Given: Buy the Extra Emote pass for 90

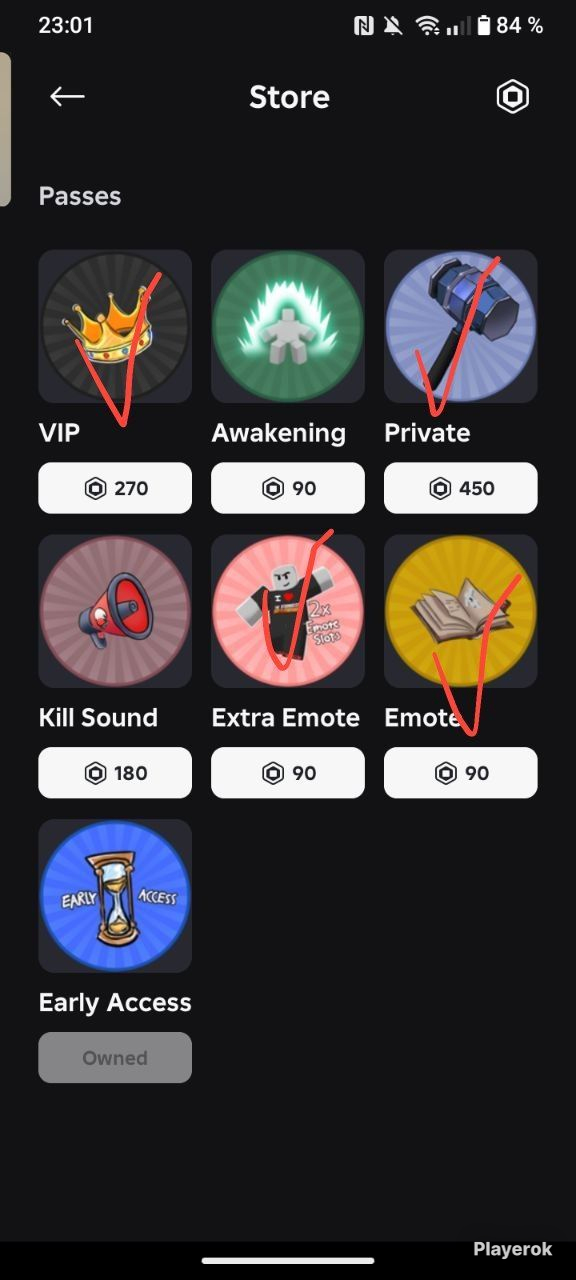Looking at the screenshot, I should (x=288, y=773).
